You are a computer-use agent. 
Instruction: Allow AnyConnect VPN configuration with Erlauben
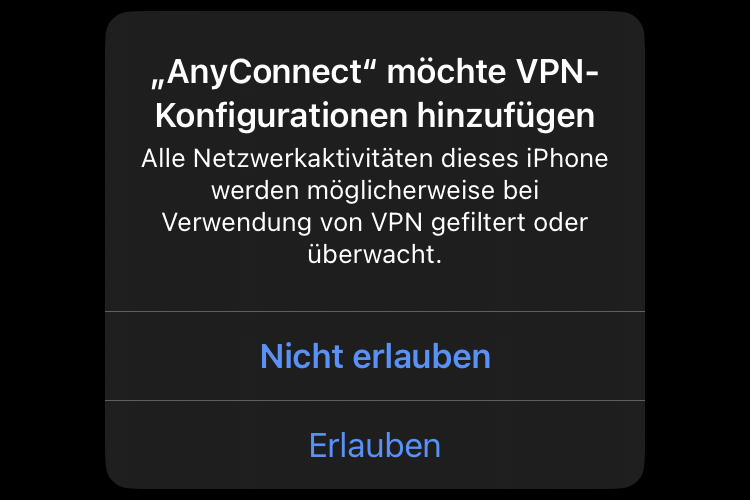pos(375,445)
